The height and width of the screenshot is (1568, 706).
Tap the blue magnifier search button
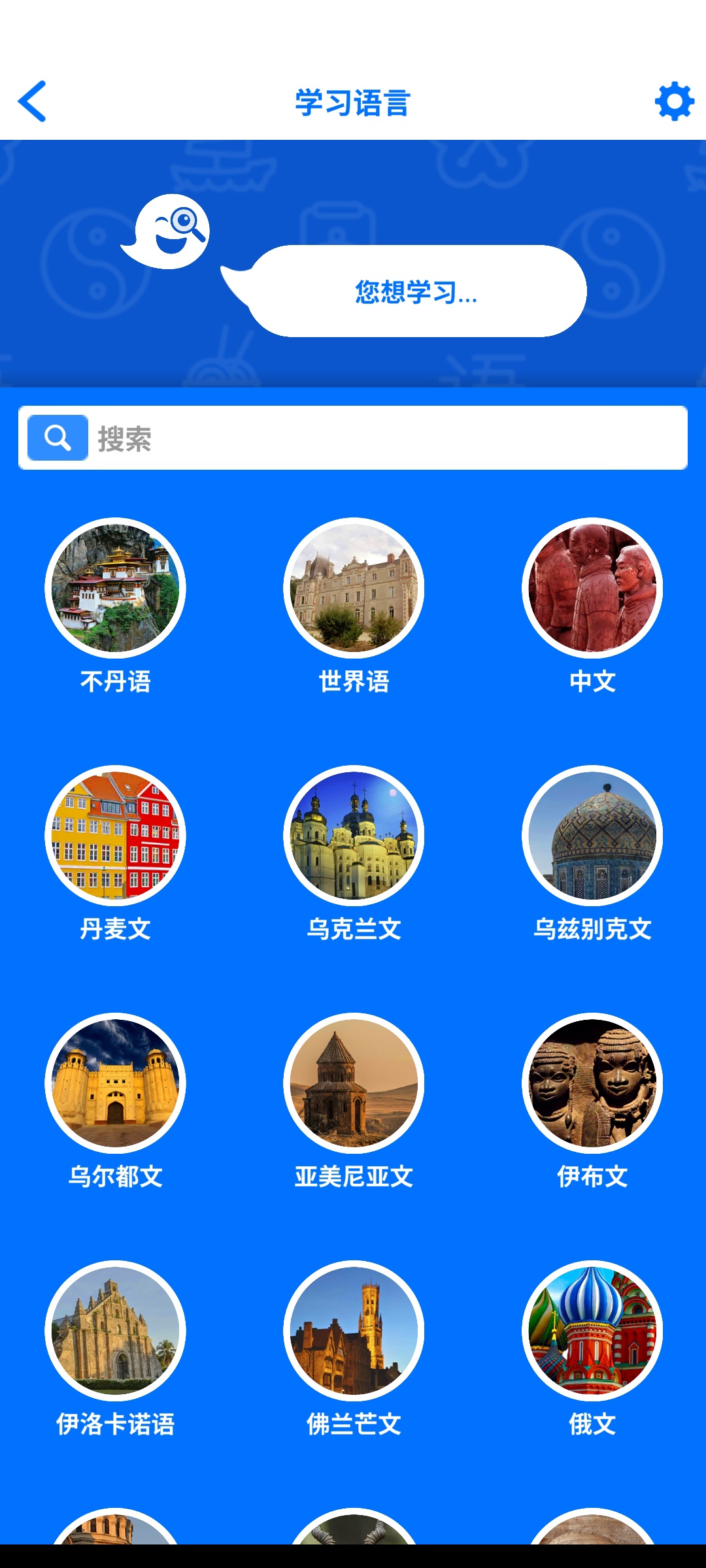tap(58, 438)
